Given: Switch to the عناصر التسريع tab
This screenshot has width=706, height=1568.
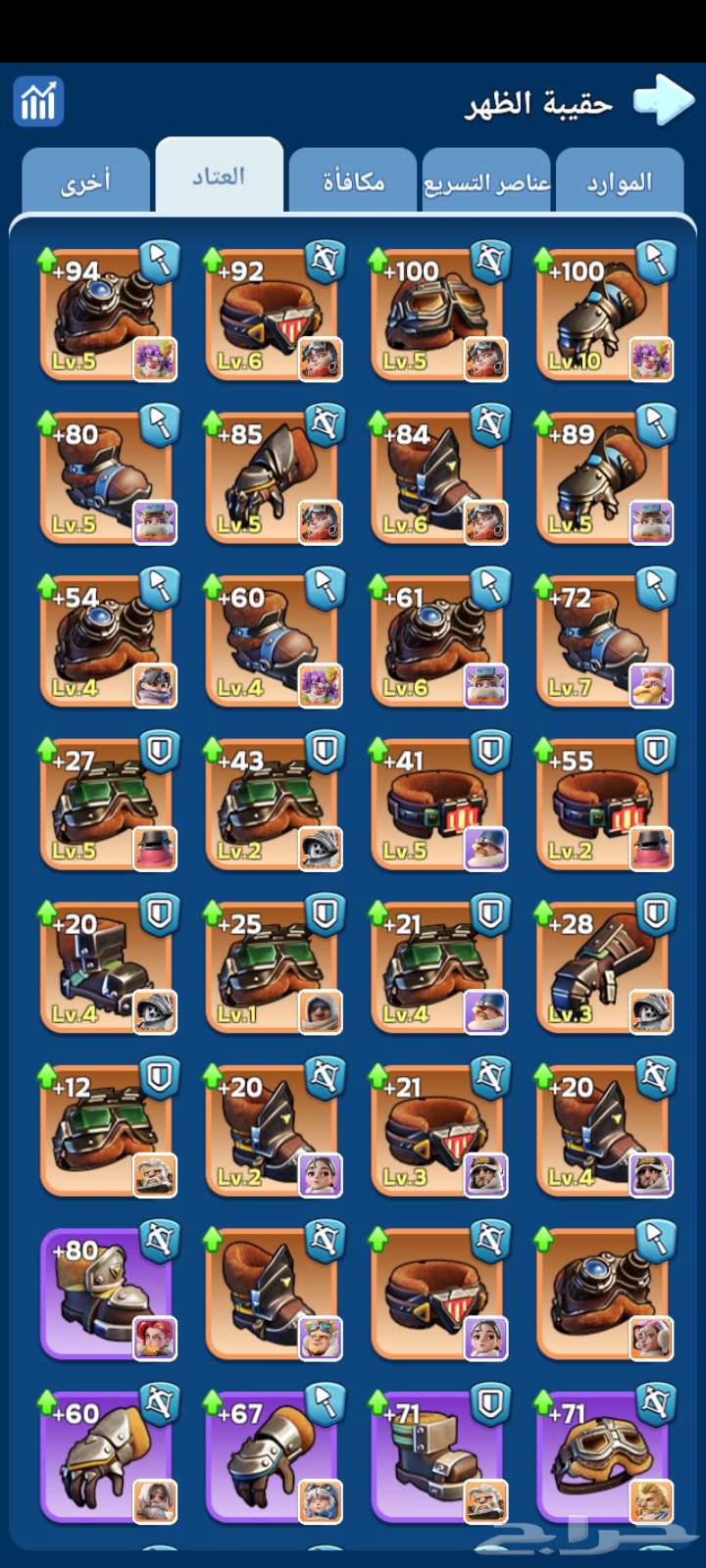Looking at the screenshot, I should pos(486,182).
